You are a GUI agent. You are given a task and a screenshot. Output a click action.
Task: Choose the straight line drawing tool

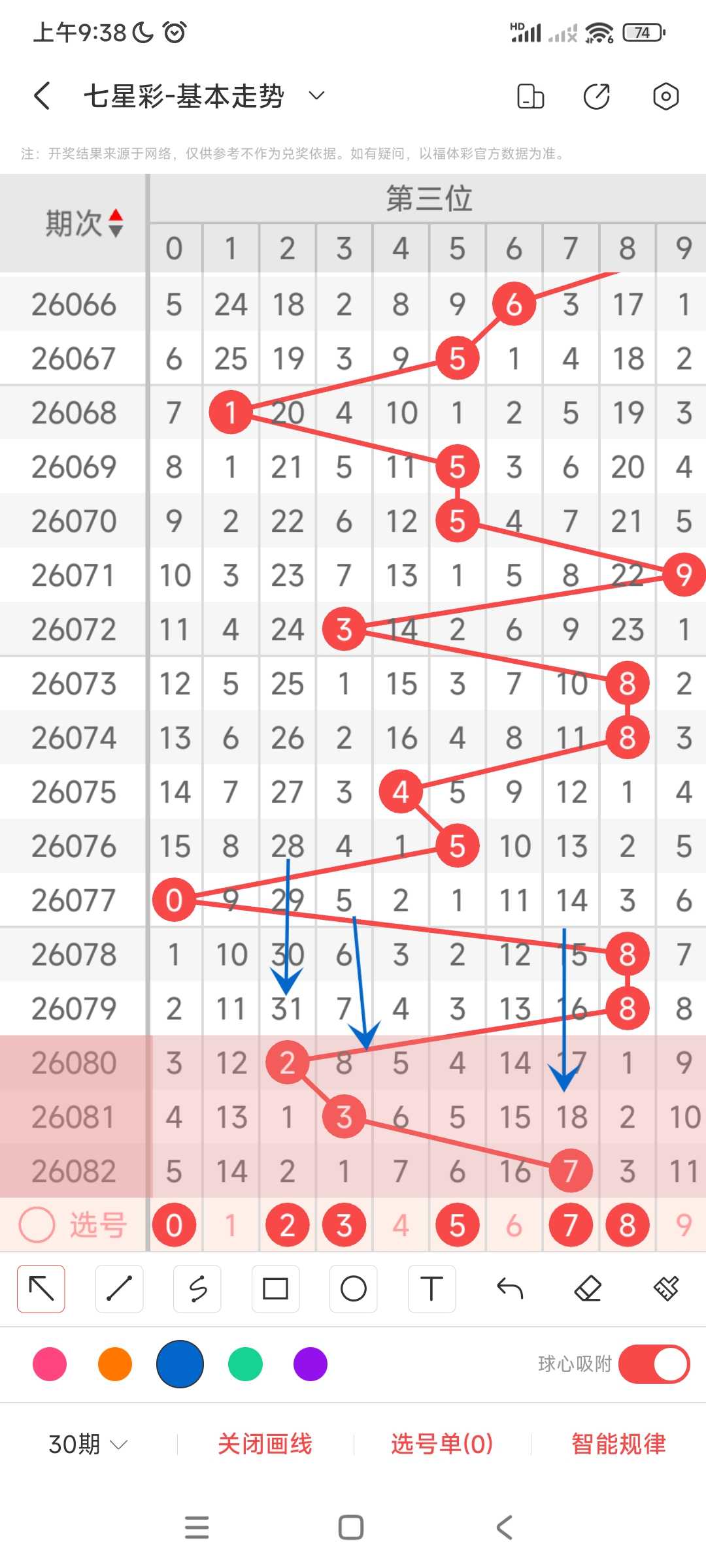point(119,1289)
